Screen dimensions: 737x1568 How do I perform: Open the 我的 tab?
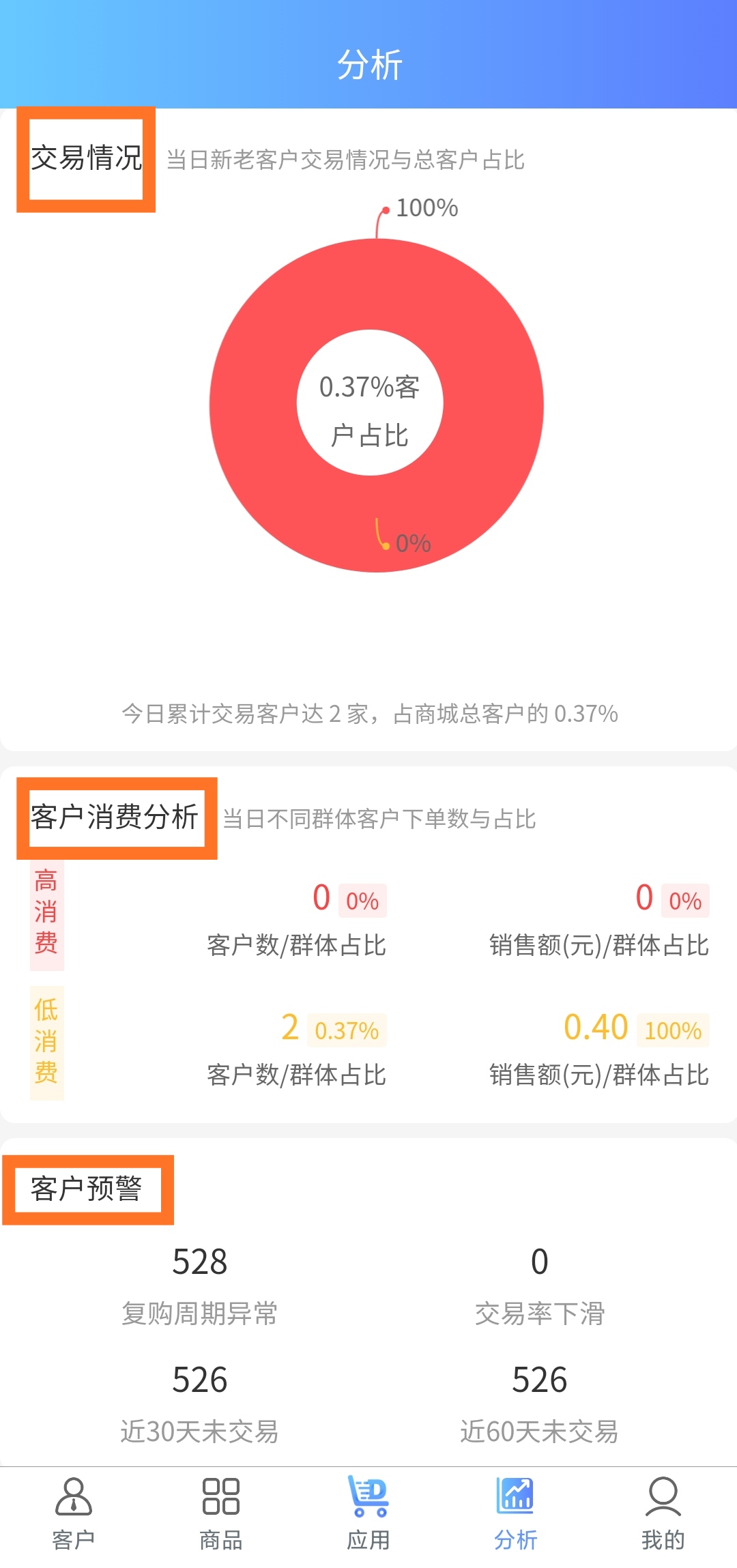(x=663, y=1510)
